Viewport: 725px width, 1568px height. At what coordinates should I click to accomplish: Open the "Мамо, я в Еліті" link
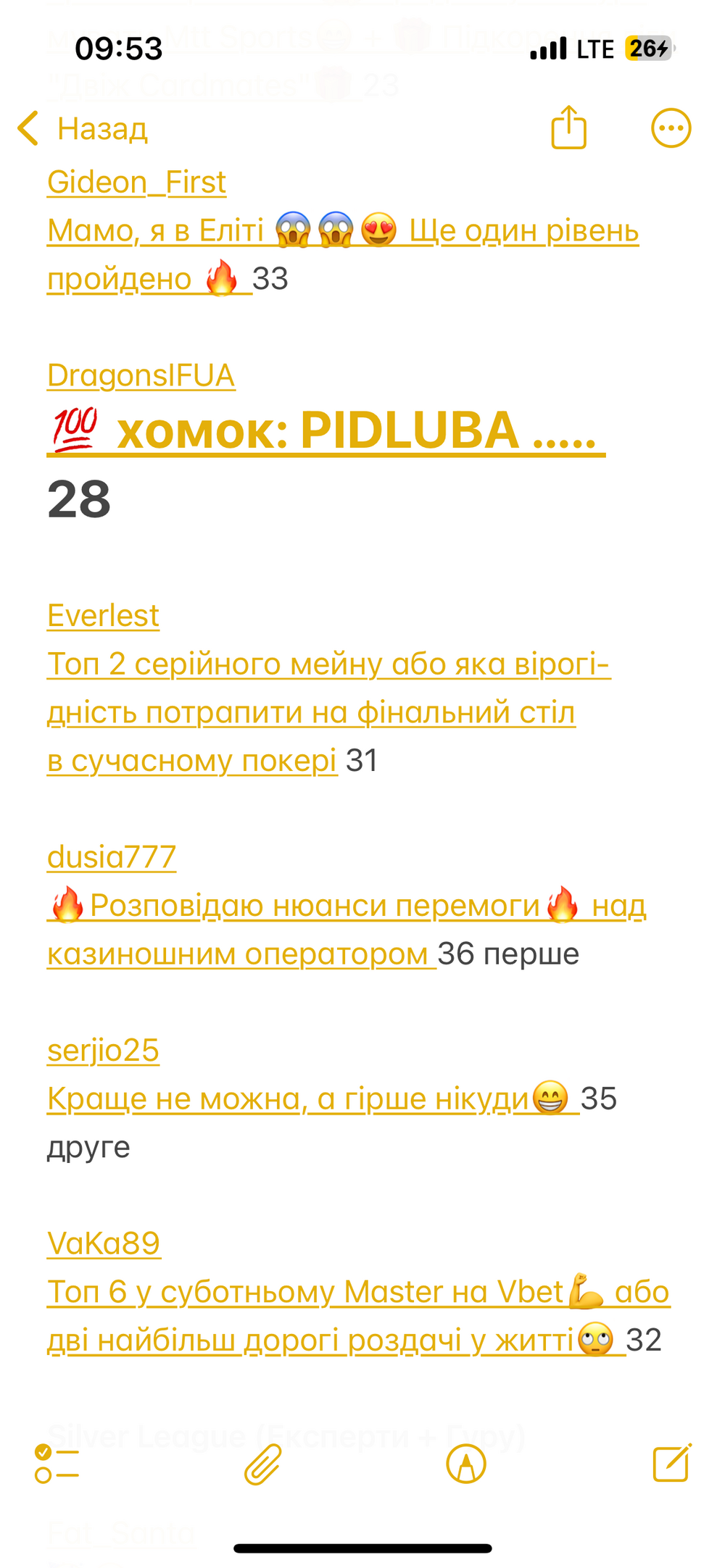pos(342,231)
